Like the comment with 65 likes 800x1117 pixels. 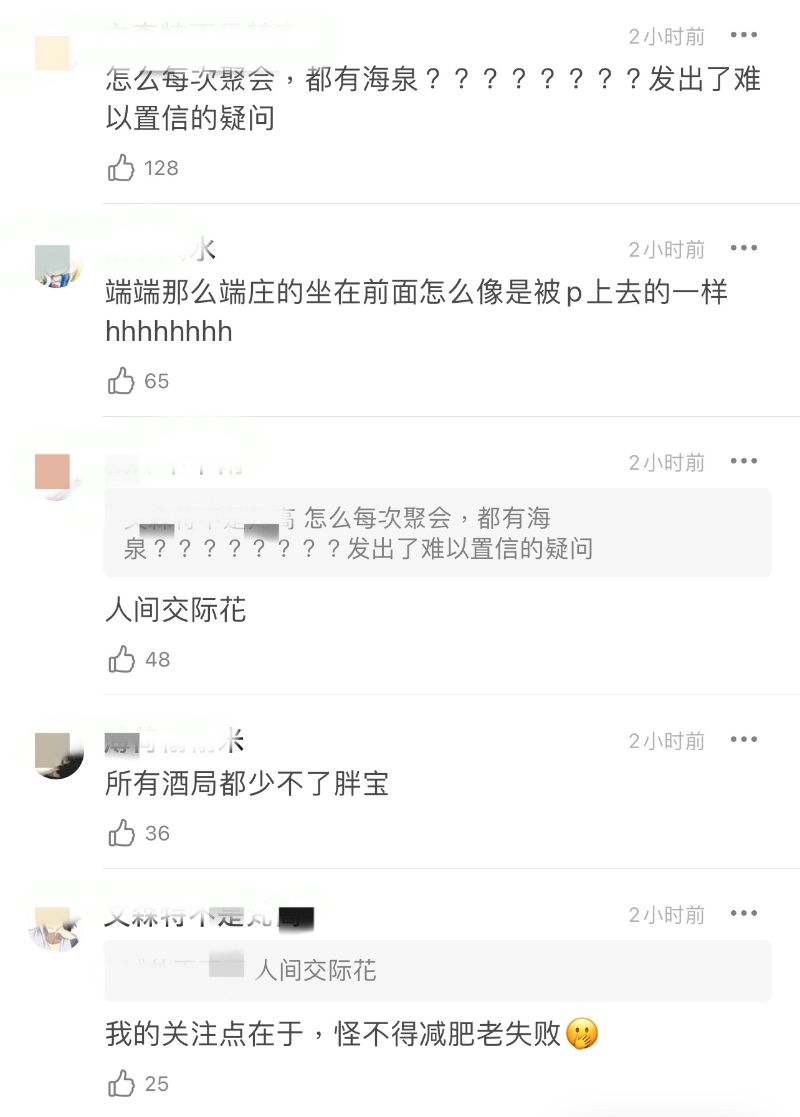point(121,381)
